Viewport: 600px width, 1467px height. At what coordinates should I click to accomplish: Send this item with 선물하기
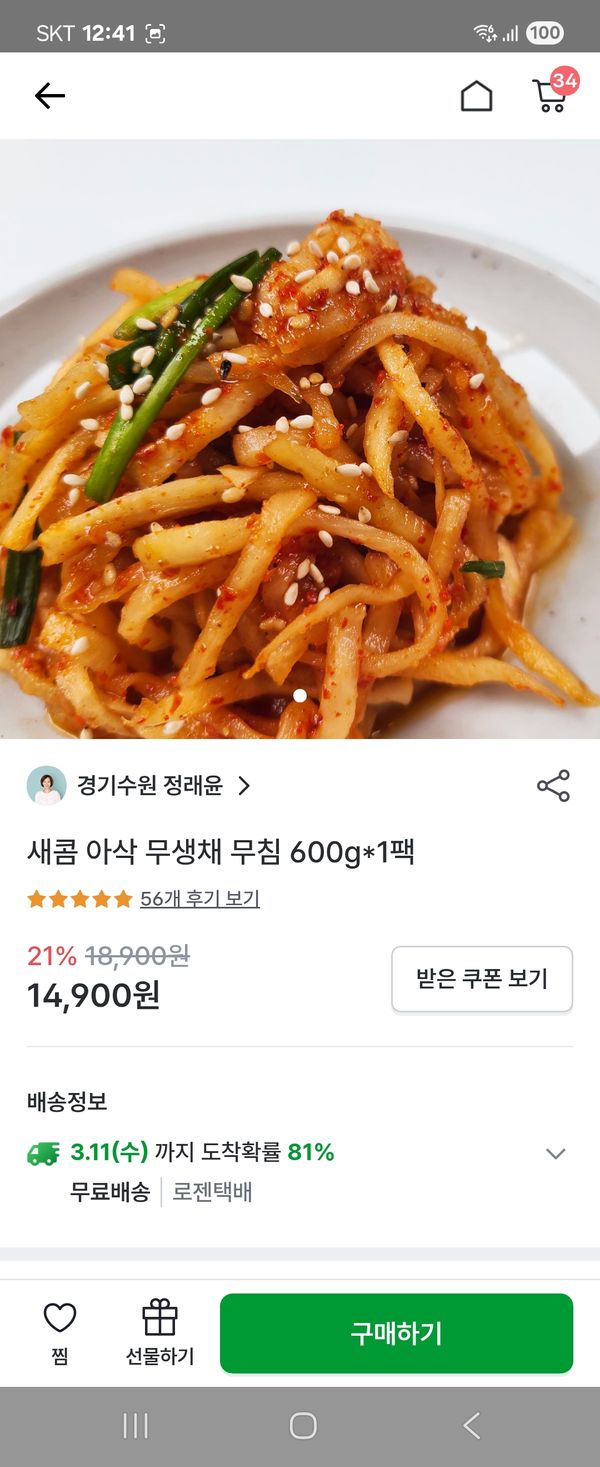click(x=160, y=1333)
